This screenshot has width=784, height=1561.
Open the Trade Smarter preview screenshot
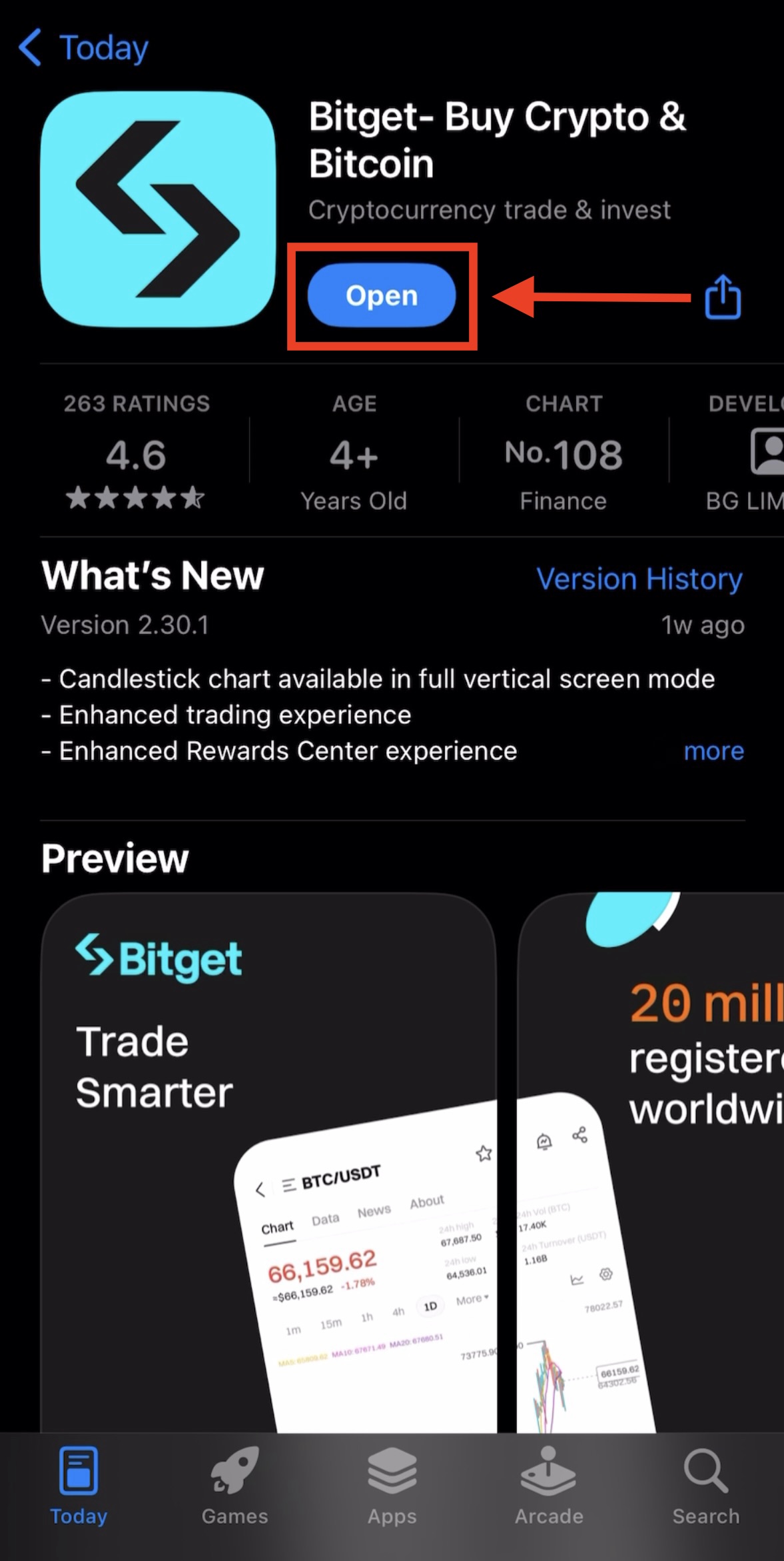tap(269, 1160)
